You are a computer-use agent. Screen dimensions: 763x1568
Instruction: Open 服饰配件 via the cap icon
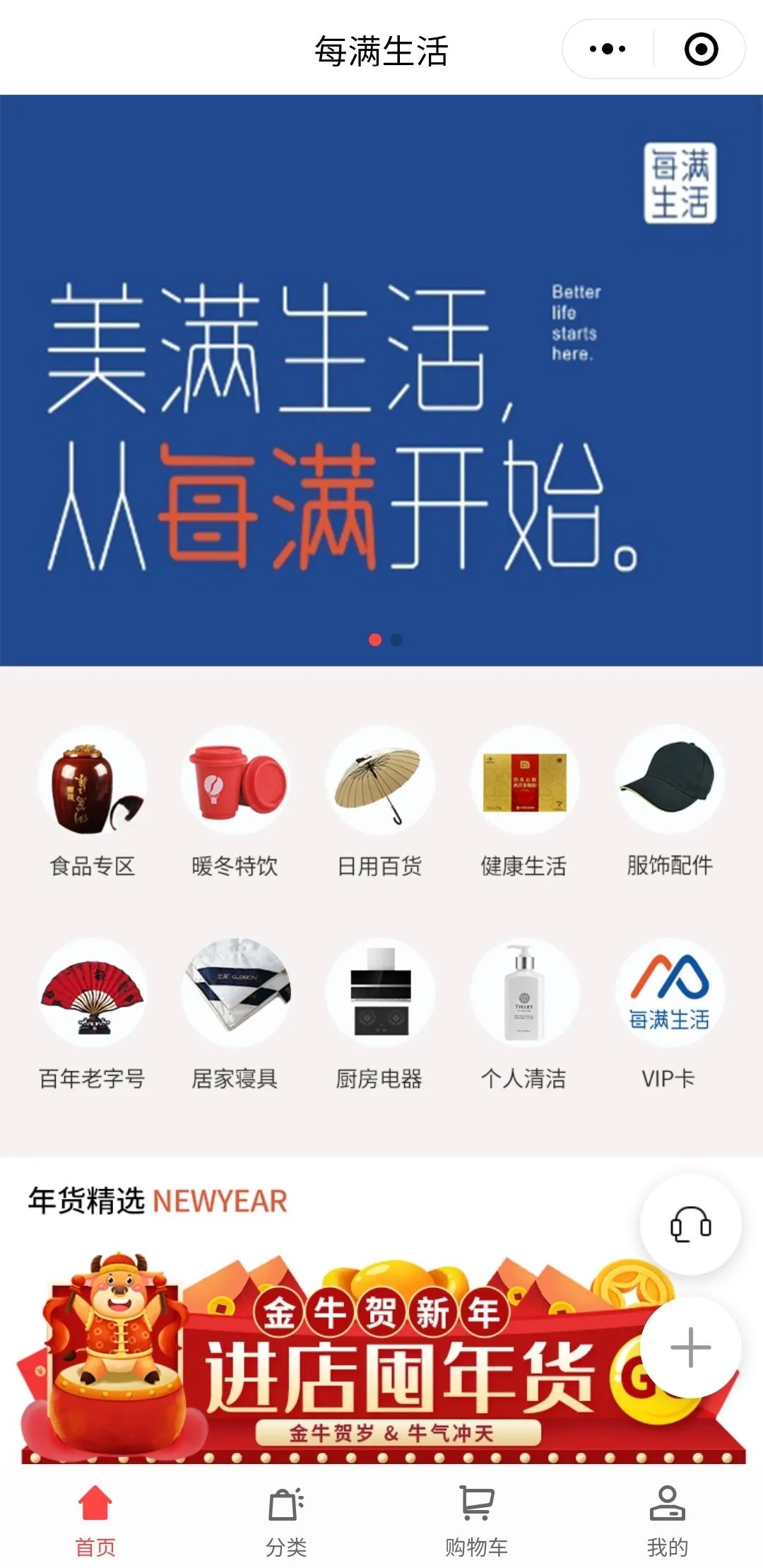(667, 779)
